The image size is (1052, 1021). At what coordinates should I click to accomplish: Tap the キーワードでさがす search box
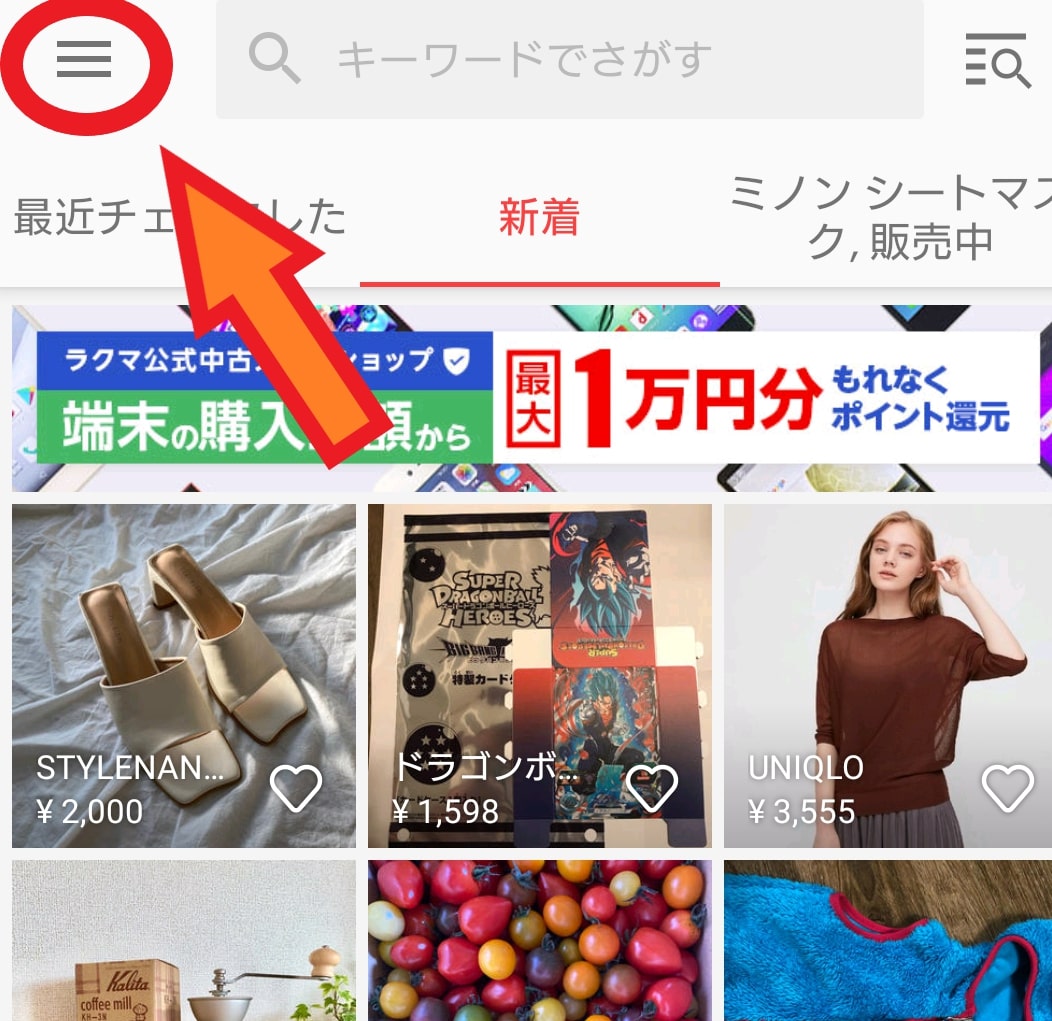568,60
